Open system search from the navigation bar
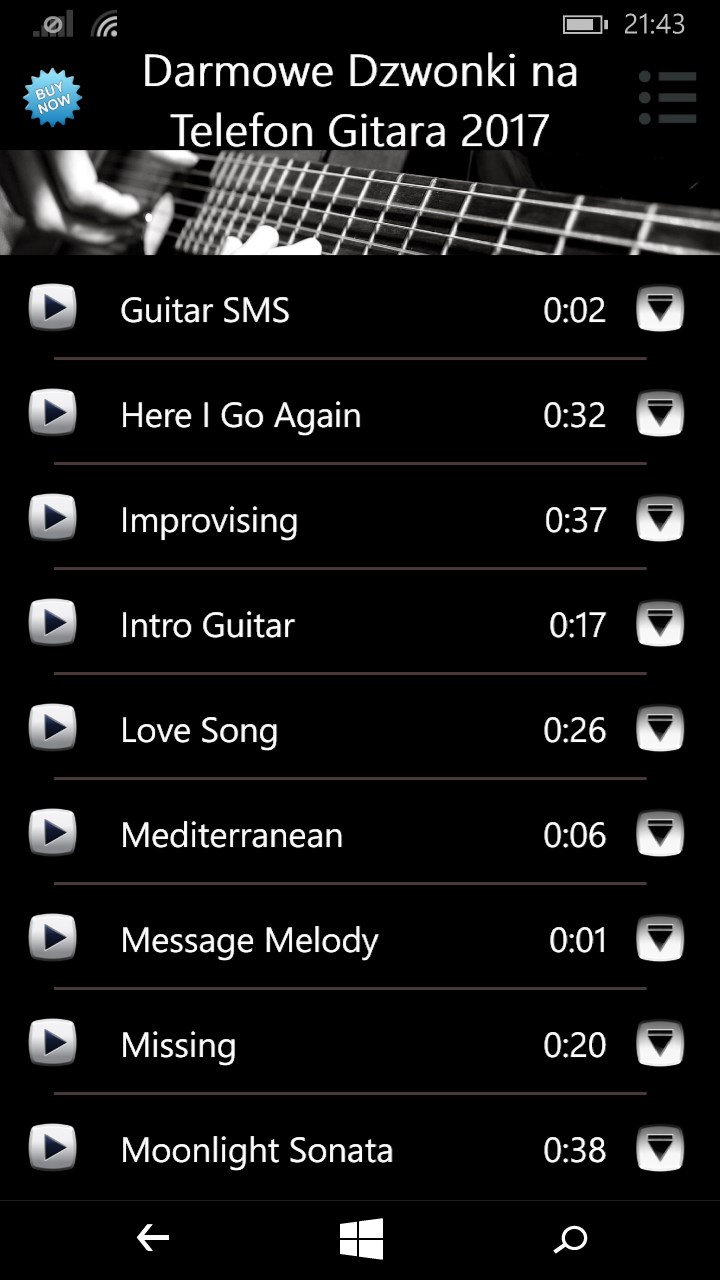Image resolution: width=720 pixels, height=1280 pixels. pyautogui.click(x=570, y=1240)
